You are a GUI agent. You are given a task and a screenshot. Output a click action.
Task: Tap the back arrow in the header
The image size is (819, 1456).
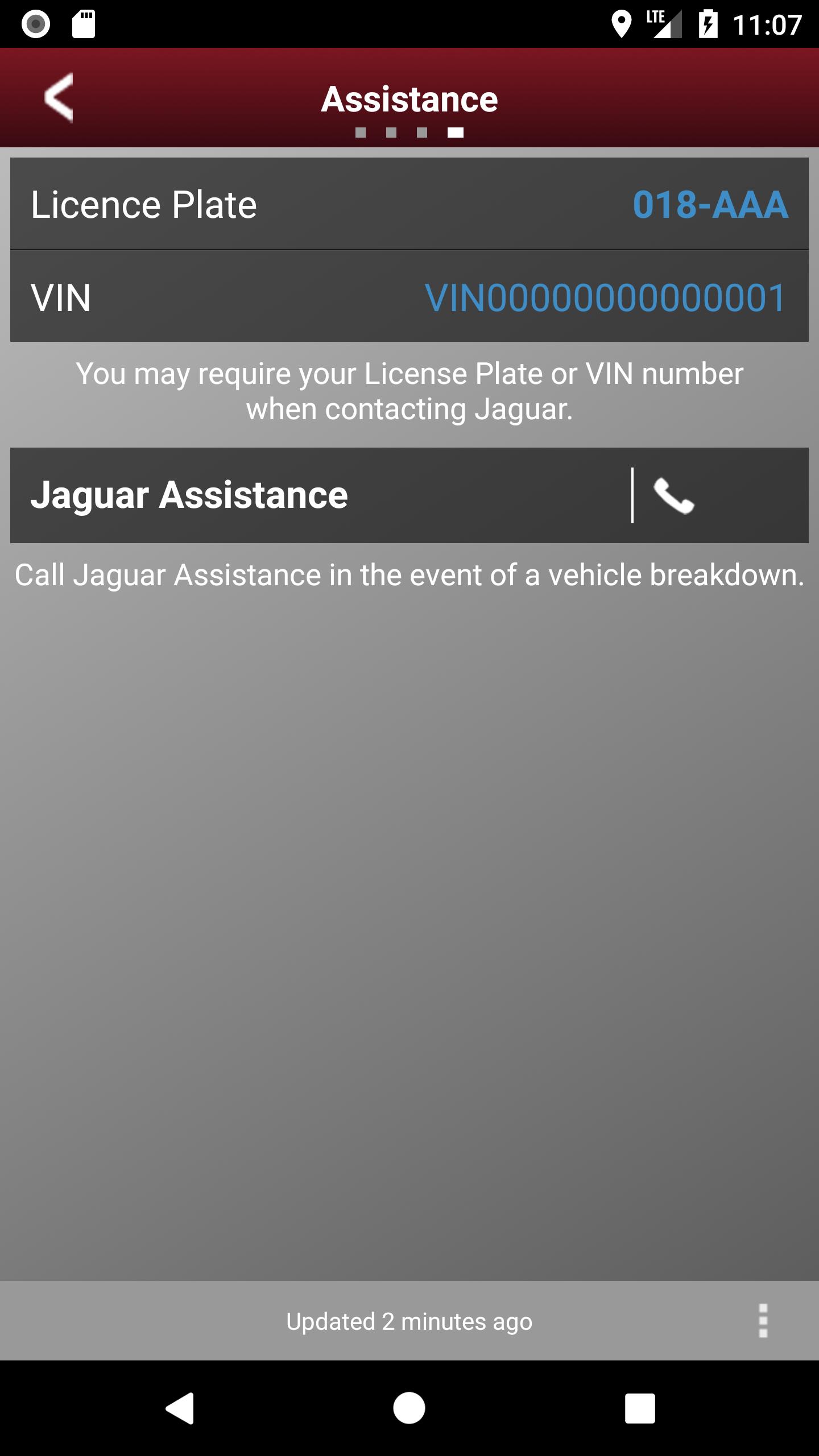point(59,98)
